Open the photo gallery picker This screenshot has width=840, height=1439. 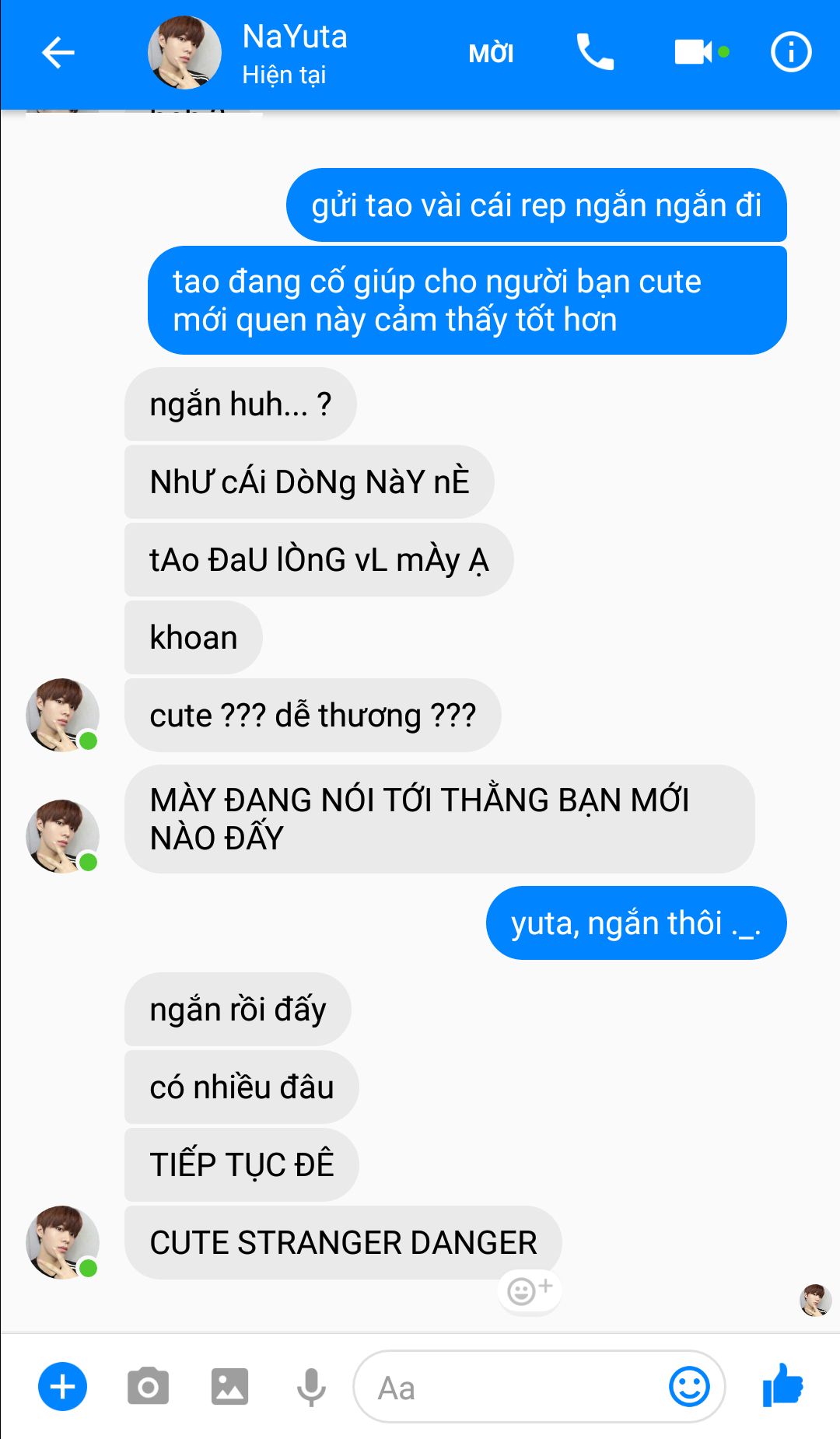tap(229, 1386)
